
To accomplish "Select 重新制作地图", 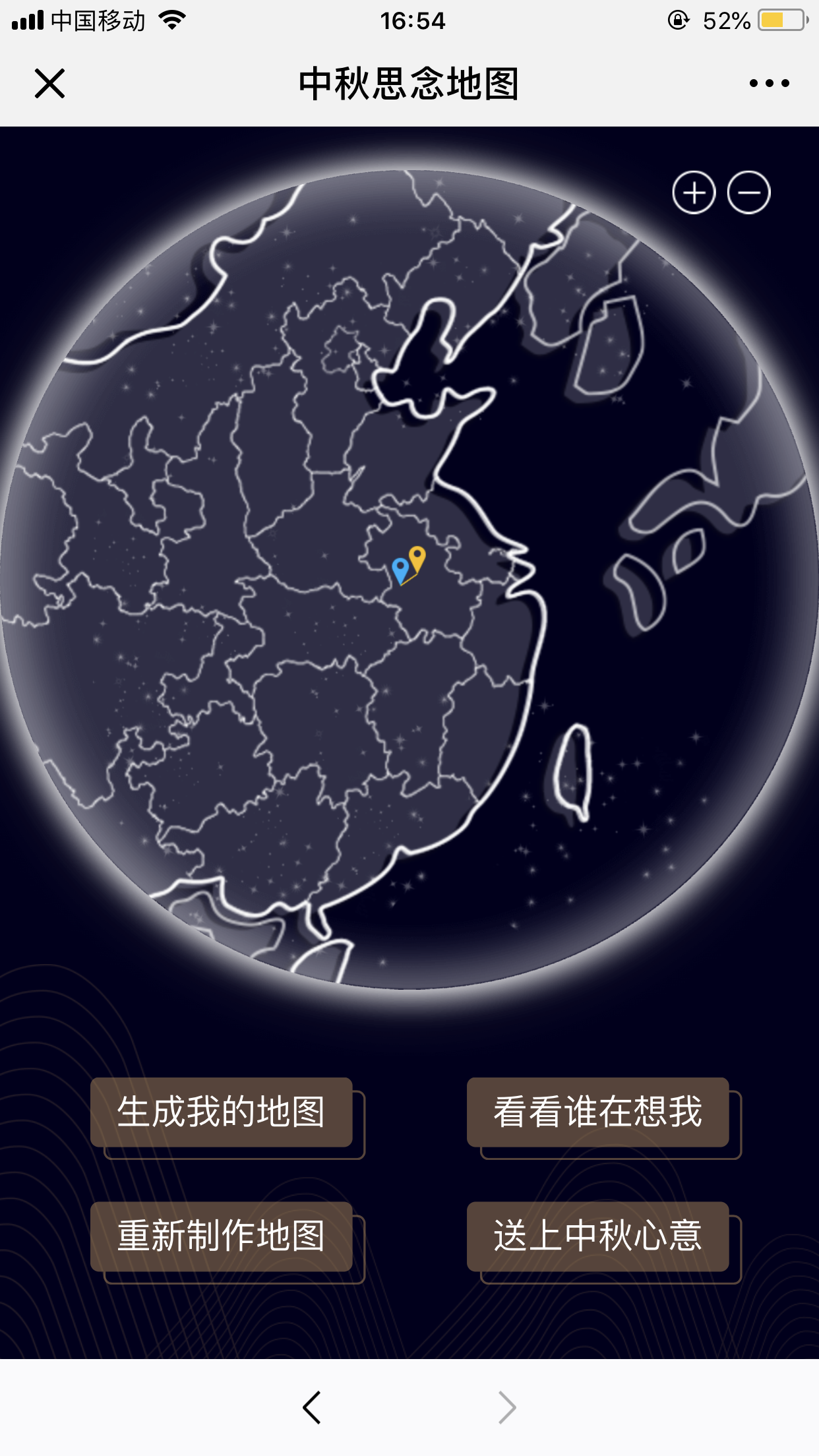I will point(222,1236).
